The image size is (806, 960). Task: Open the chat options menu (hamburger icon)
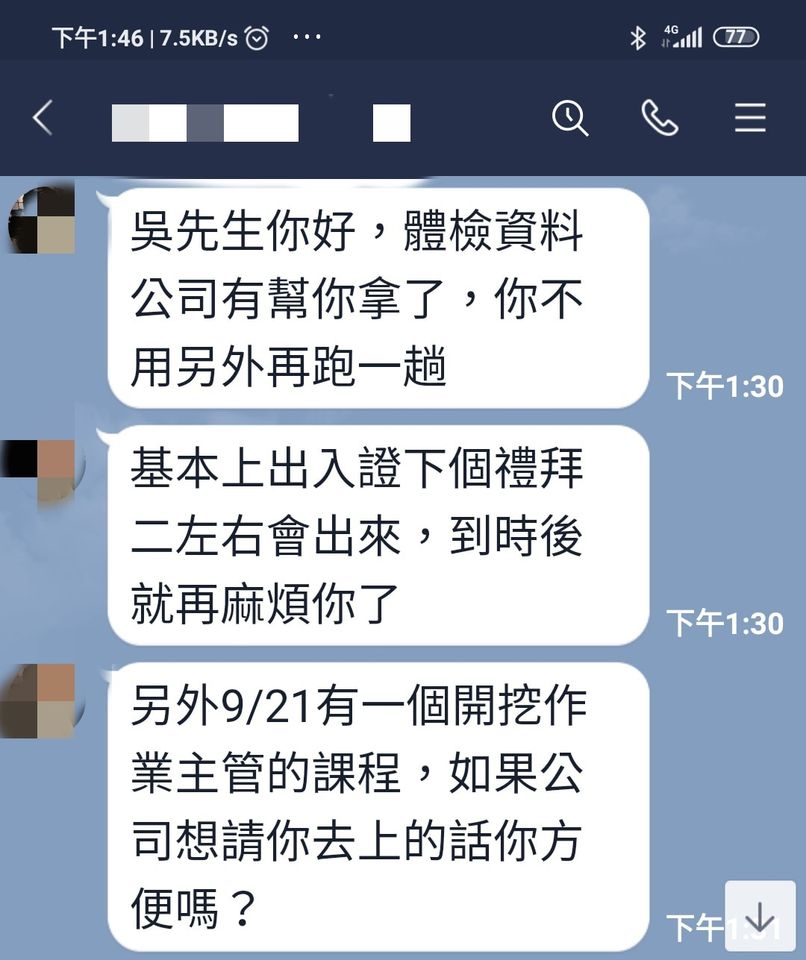(x=750, y=119)
